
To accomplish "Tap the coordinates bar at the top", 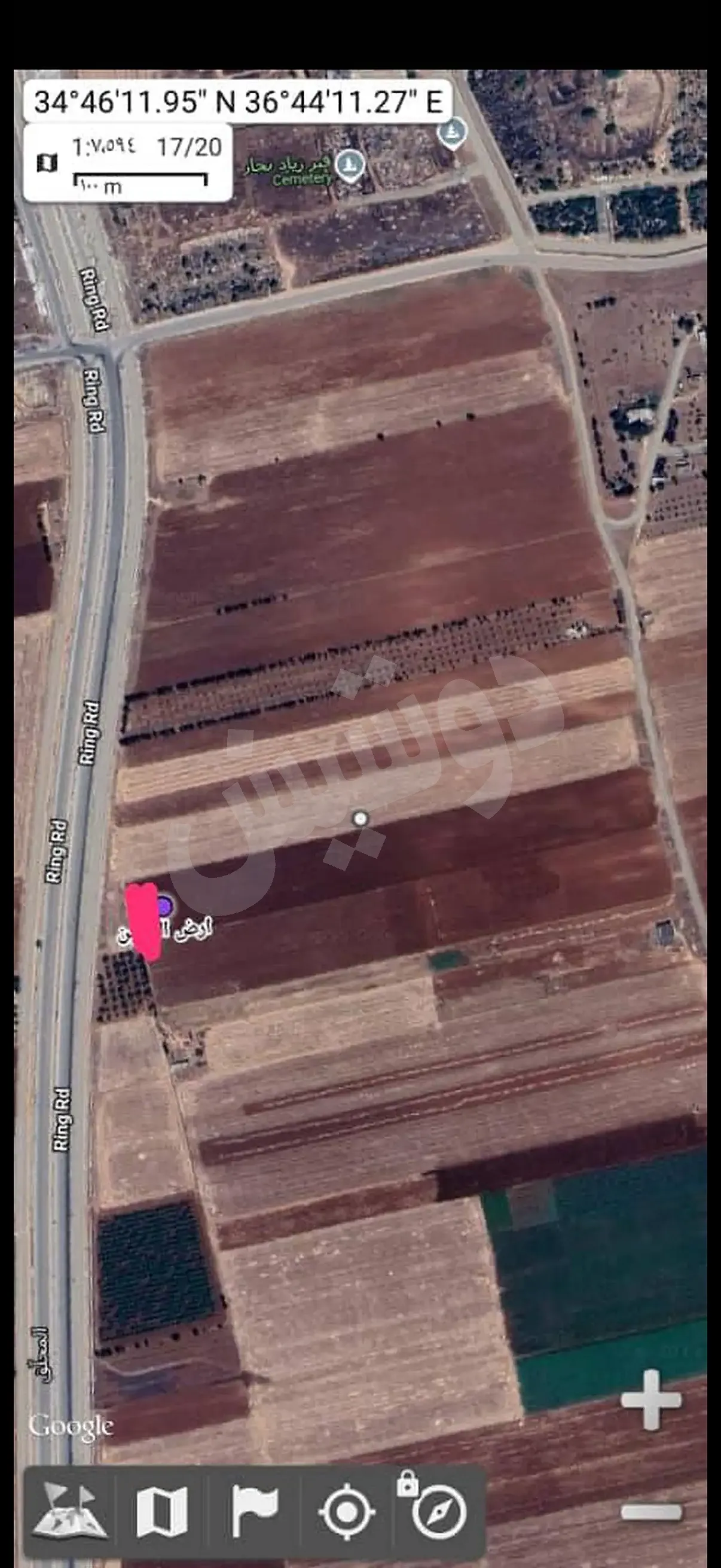I will pyautogui.click(x=238, y=102).
